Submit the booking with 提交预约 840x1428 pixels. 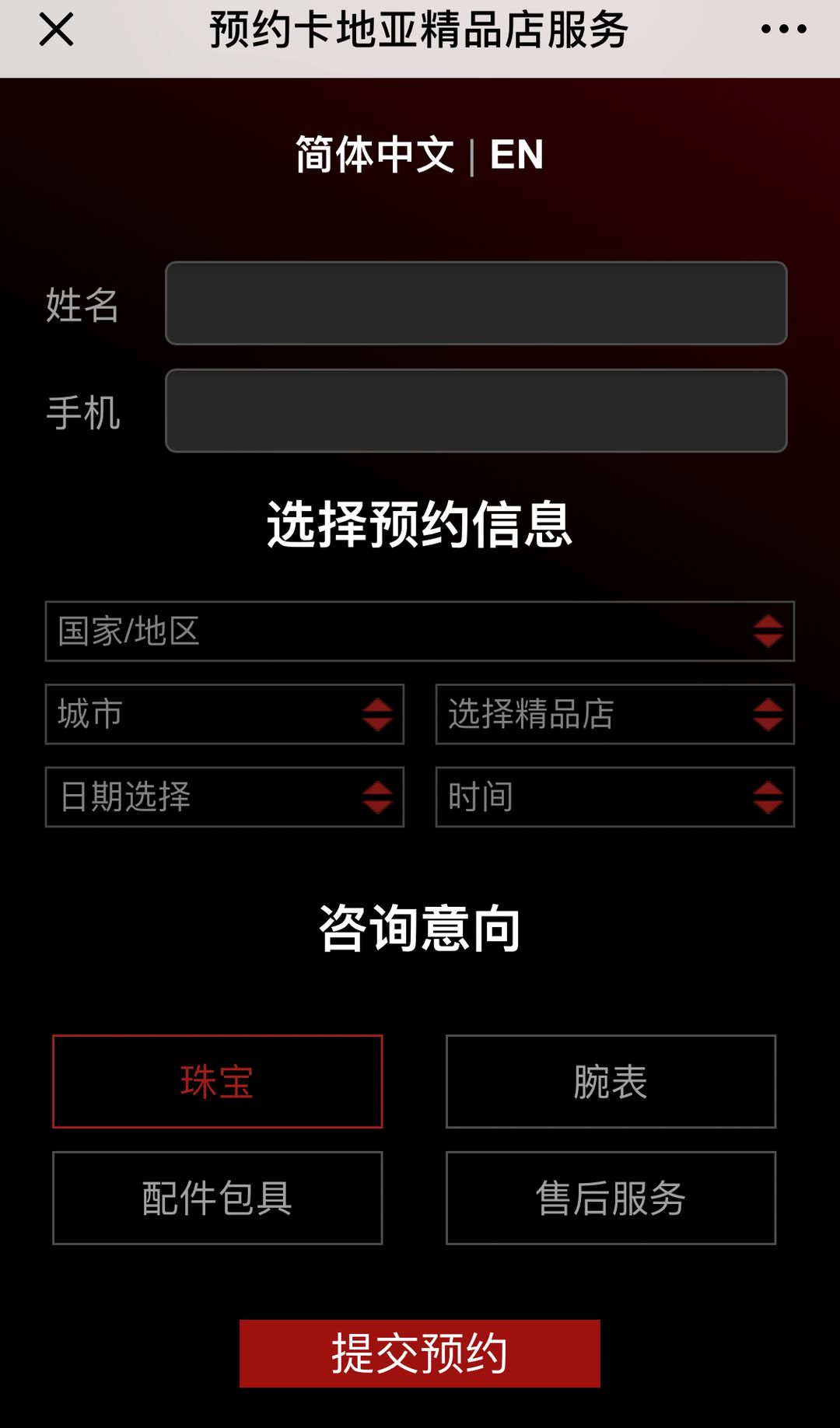[420, 1353]
